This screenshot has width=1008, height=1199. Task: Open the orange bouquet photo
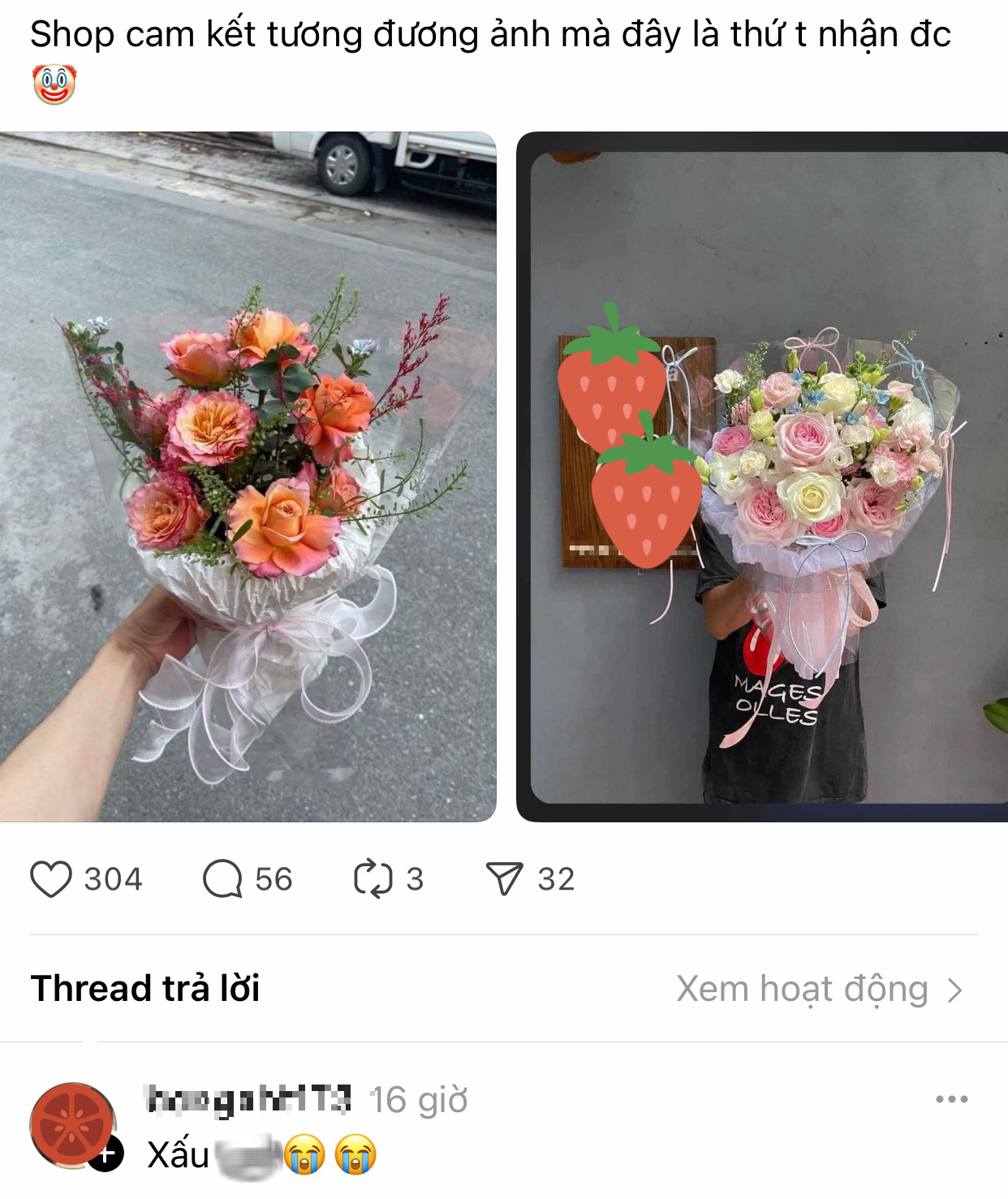click(248, 477)
